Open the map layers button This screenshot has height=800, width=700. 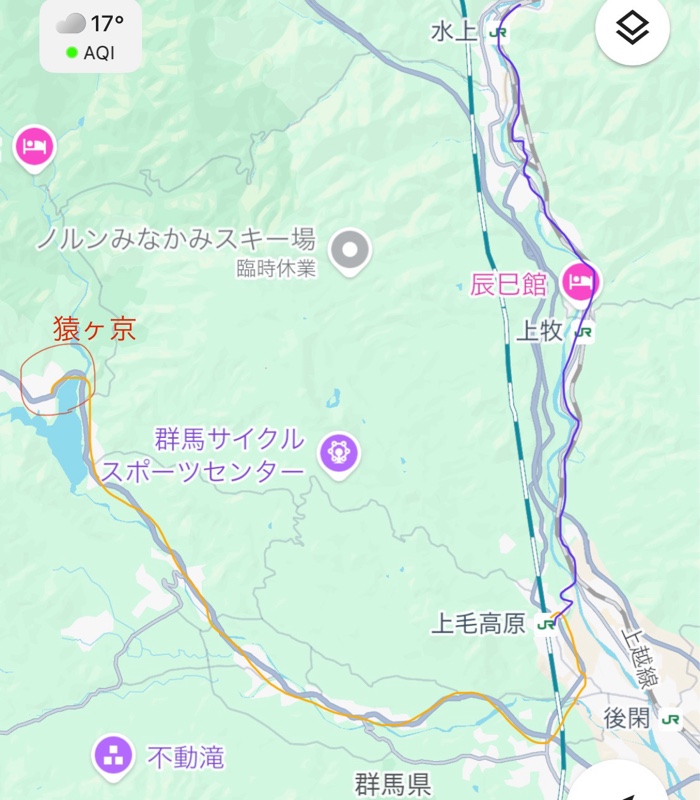click(632, 30)
